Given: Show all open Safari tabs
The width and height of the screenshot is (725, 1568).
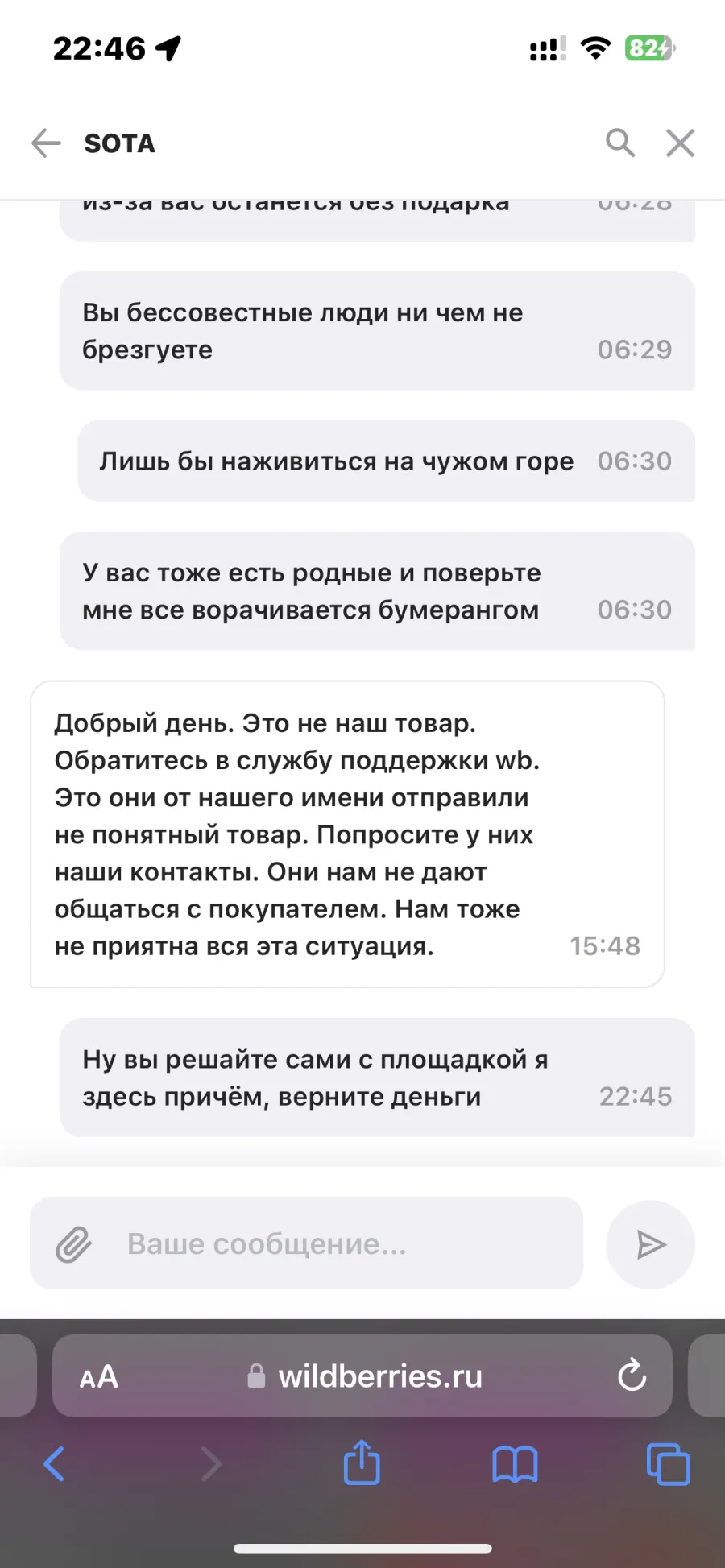Looking at the screenshot, I should click(669, 1464).
